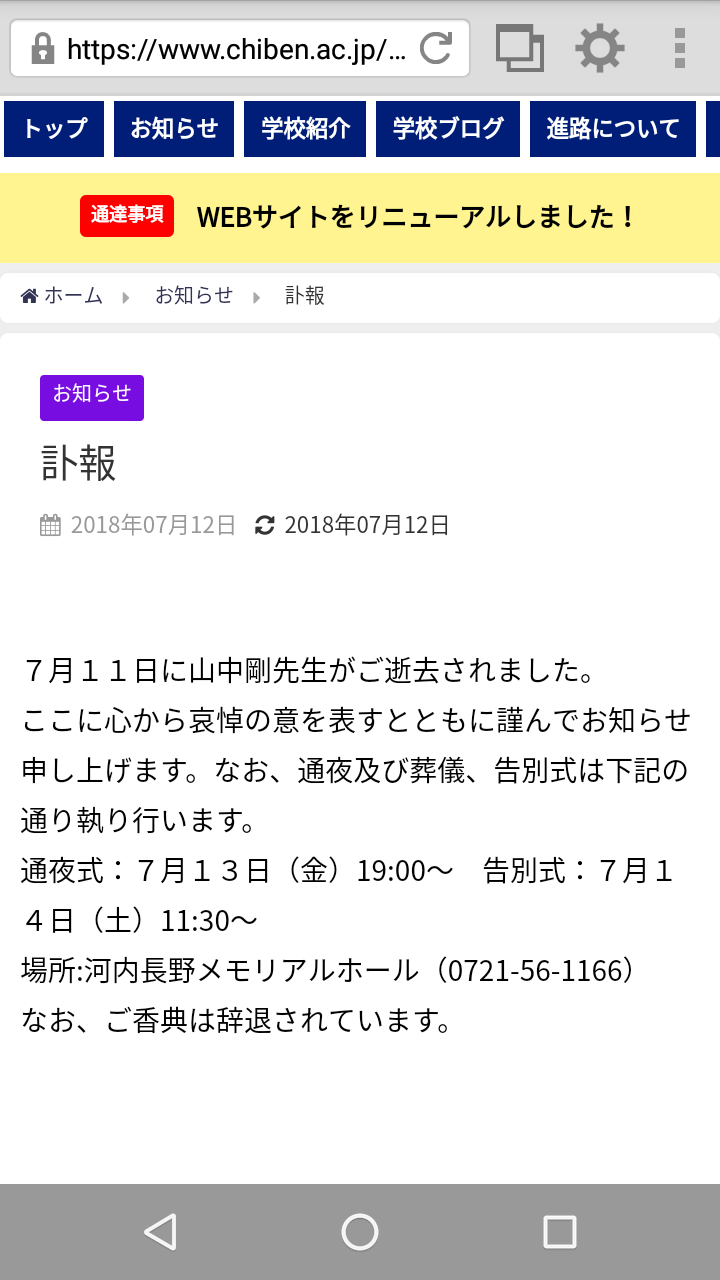Return to the device home screen

point(360,1232)
